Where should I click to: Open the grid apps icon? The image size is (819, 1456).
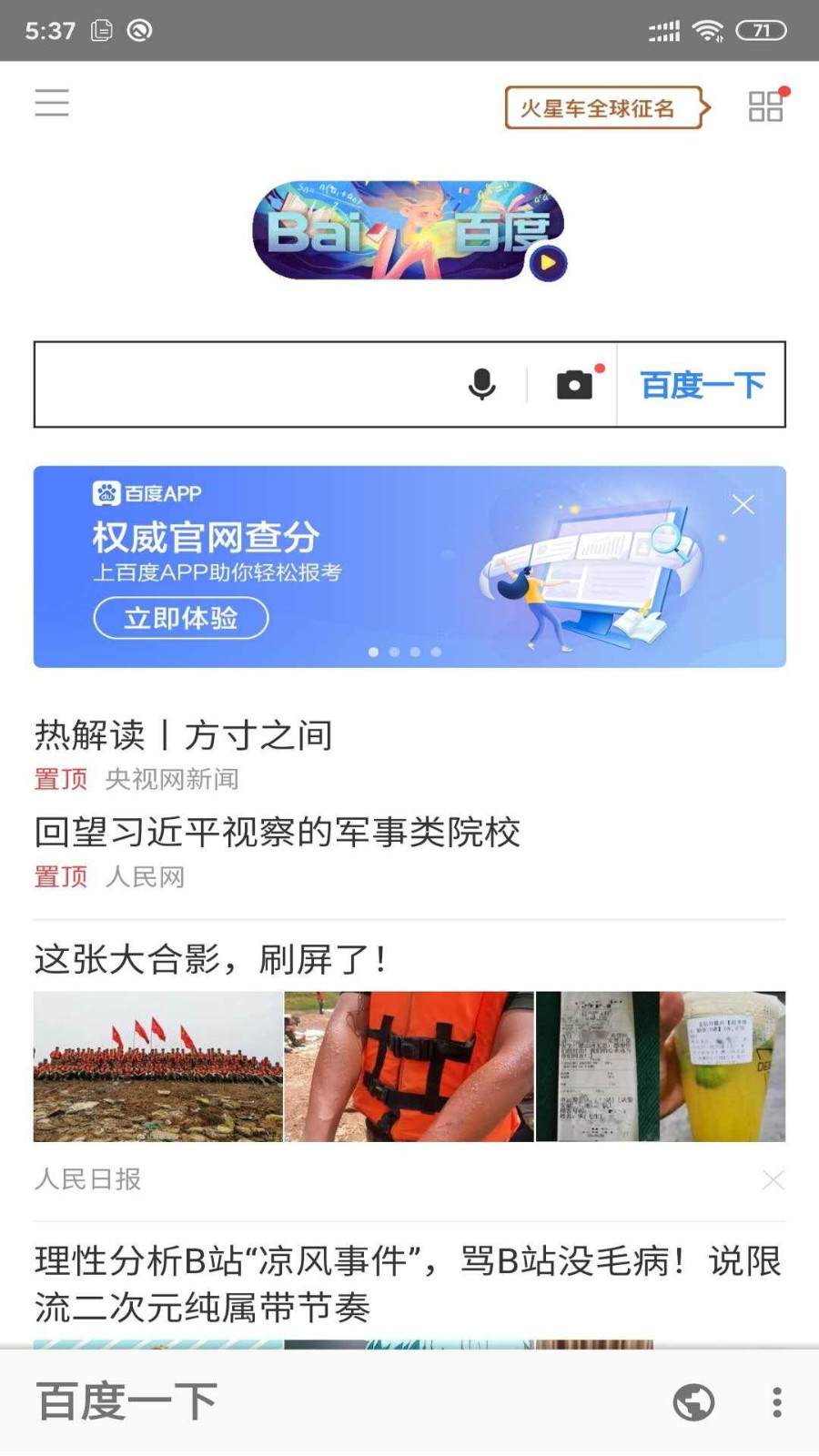[x=766, y=106]
